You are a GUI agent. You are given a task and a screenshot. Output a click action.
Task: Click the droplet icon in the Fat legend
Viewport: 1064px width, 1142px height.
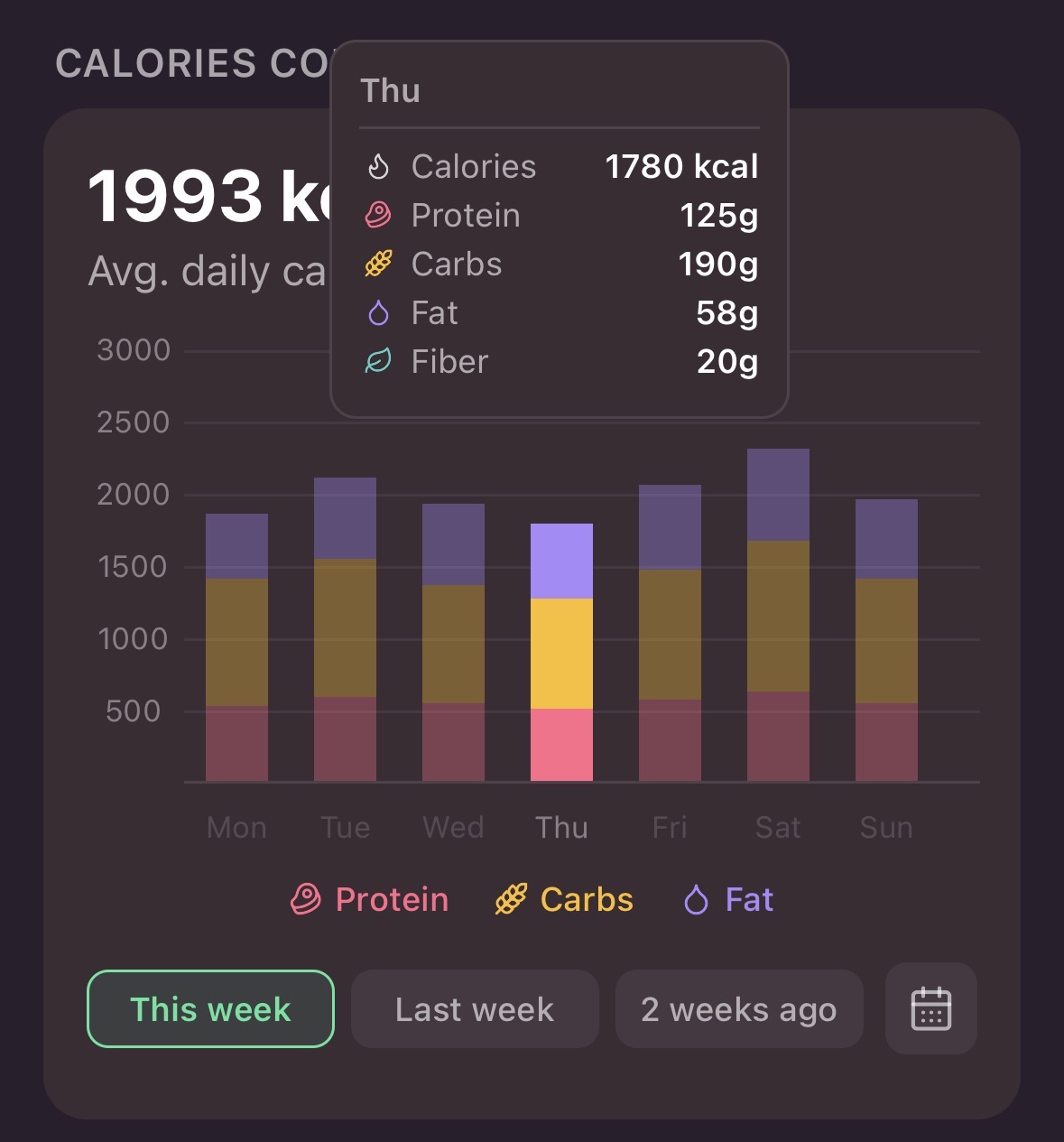tap(697, 899)
